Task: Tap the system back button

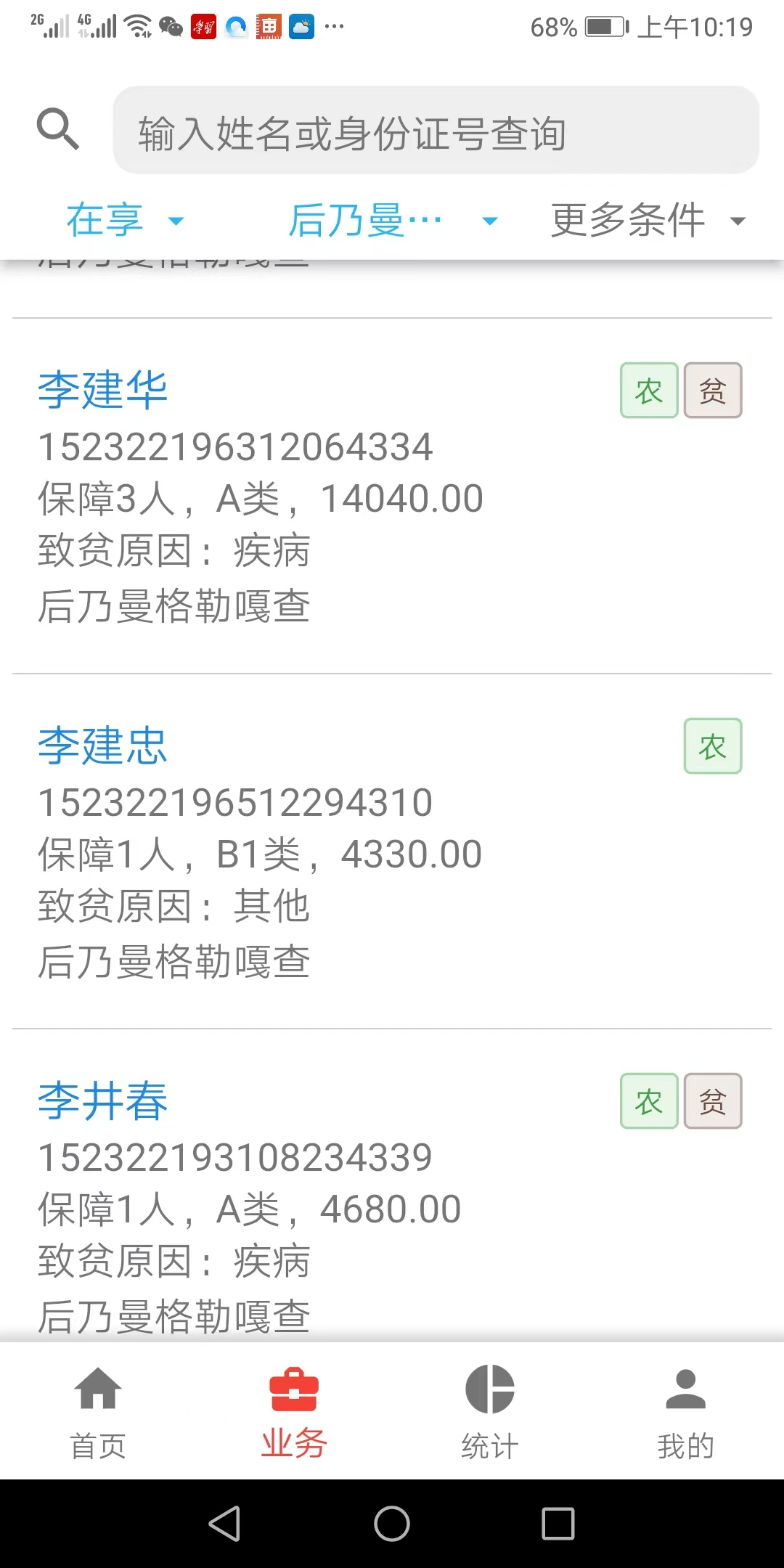Action: [225, 1523]
